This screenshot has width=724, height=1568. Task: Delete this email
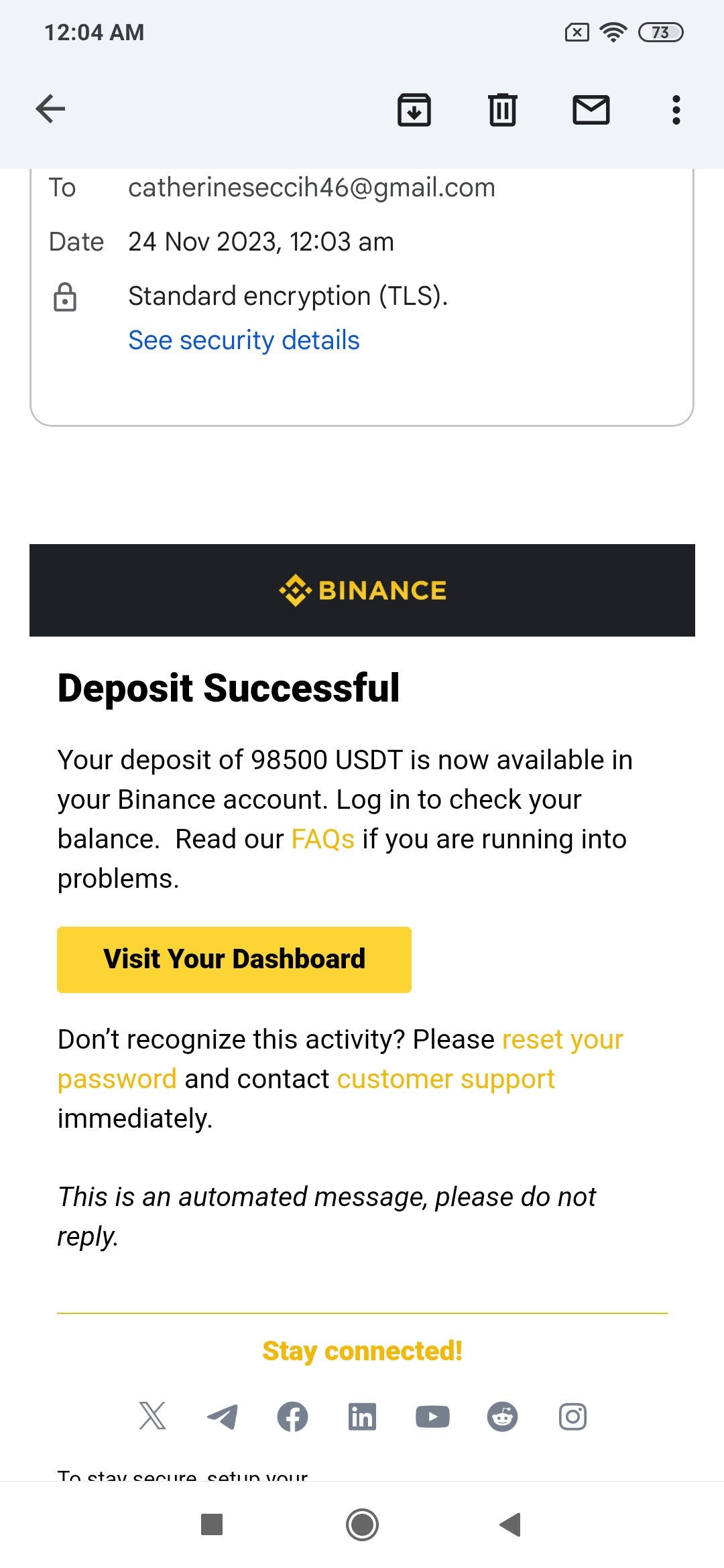tap(502, 110)
